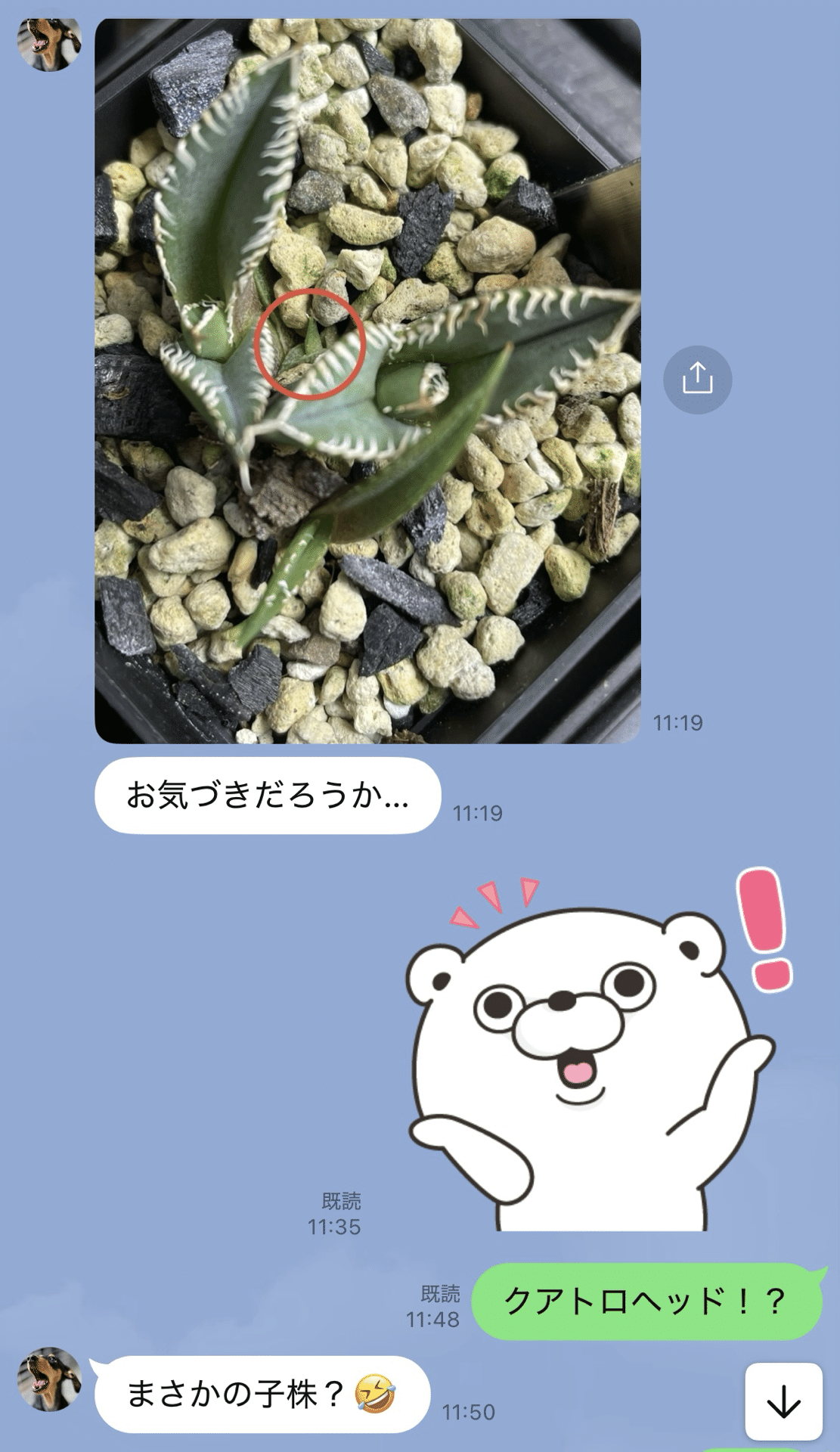Open sender's avatar beside the plant photo
The width and height of the screenshot is (840, 1452).
tap(50, 44)
